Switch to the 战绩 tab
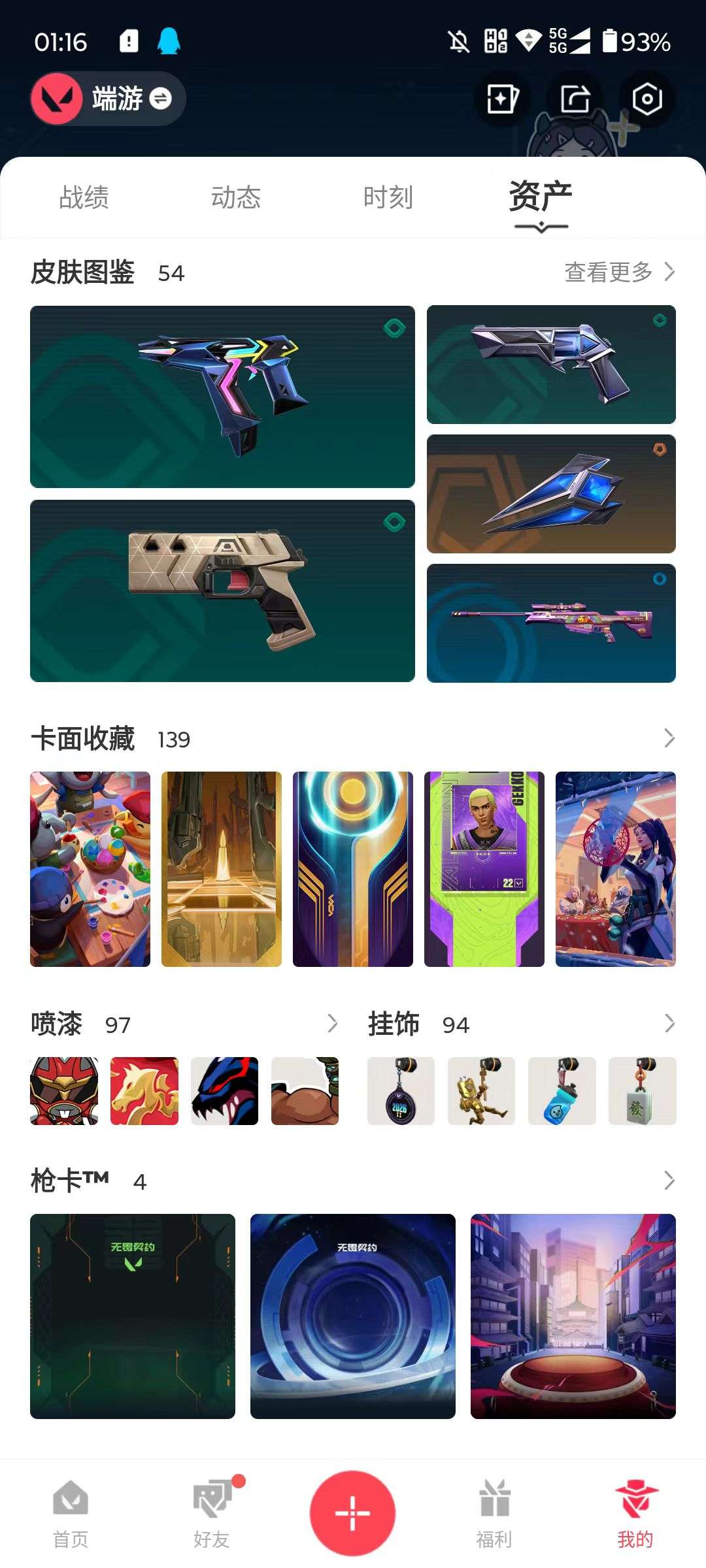The image size is (706, 1568). pos(84,197)
